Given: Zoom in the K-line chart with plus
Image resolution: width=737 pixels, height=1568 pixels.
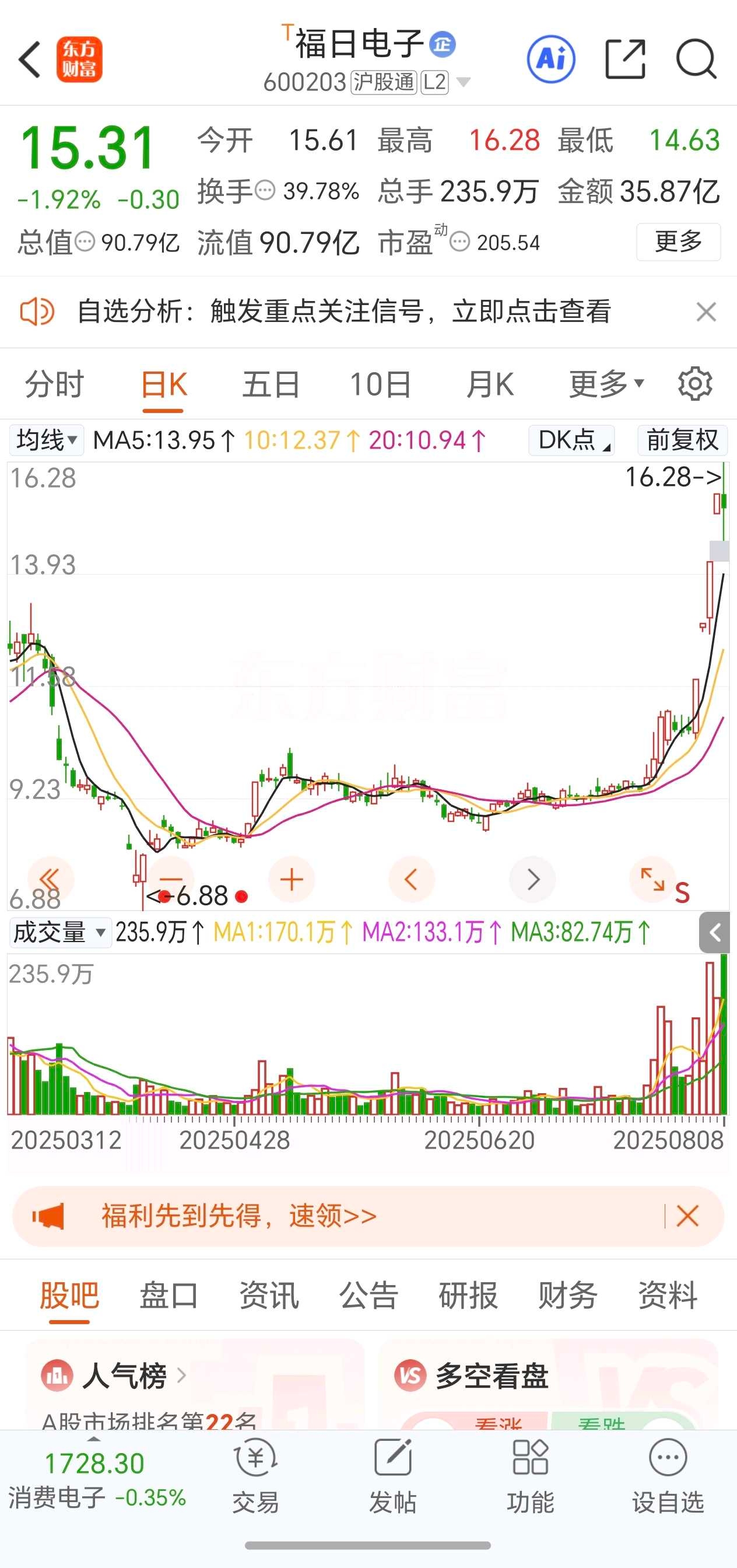Looking at the screenshot, I should point(292,880).
